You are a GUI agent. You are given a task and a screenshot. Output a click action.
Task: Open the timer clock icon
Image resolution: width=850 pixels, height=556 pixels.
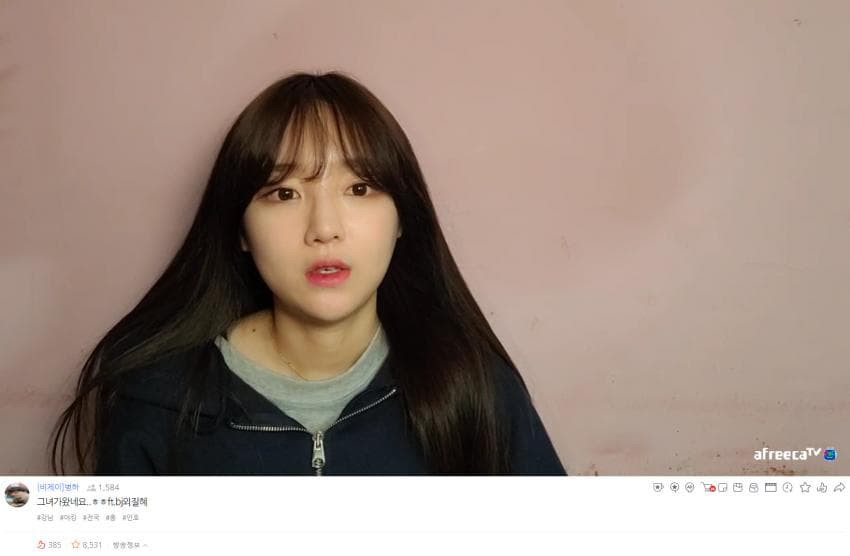click(x=787, y=487)
